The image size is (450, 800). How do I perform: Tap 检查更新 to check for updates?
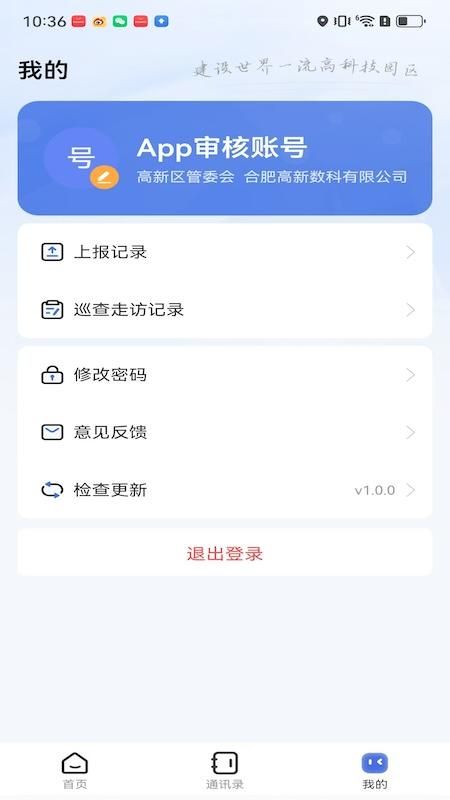[225, 490]
